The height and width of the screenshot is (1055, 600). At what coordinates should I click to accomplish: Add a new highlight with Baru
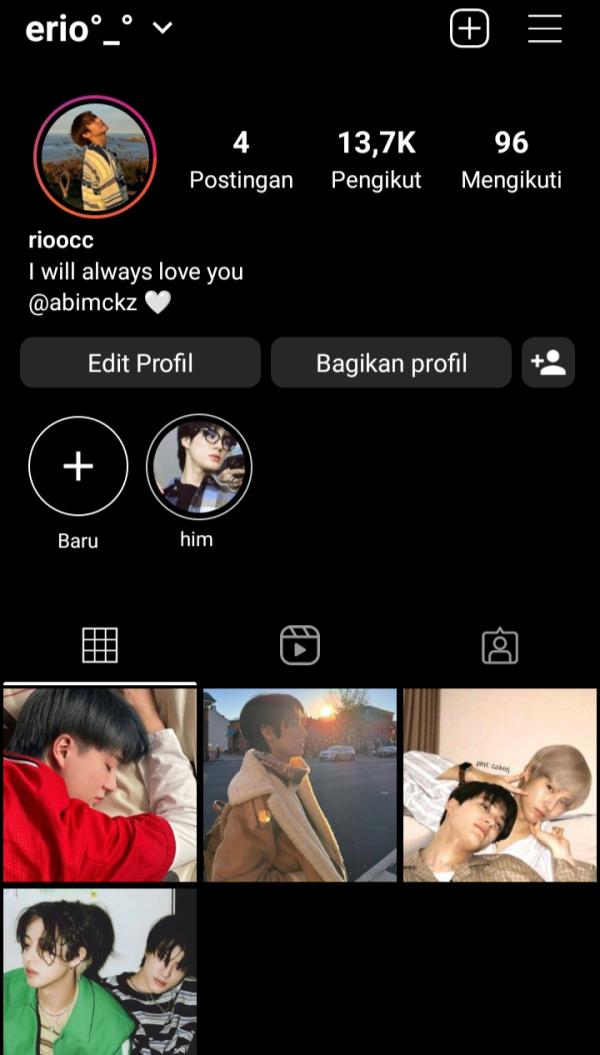78,467
